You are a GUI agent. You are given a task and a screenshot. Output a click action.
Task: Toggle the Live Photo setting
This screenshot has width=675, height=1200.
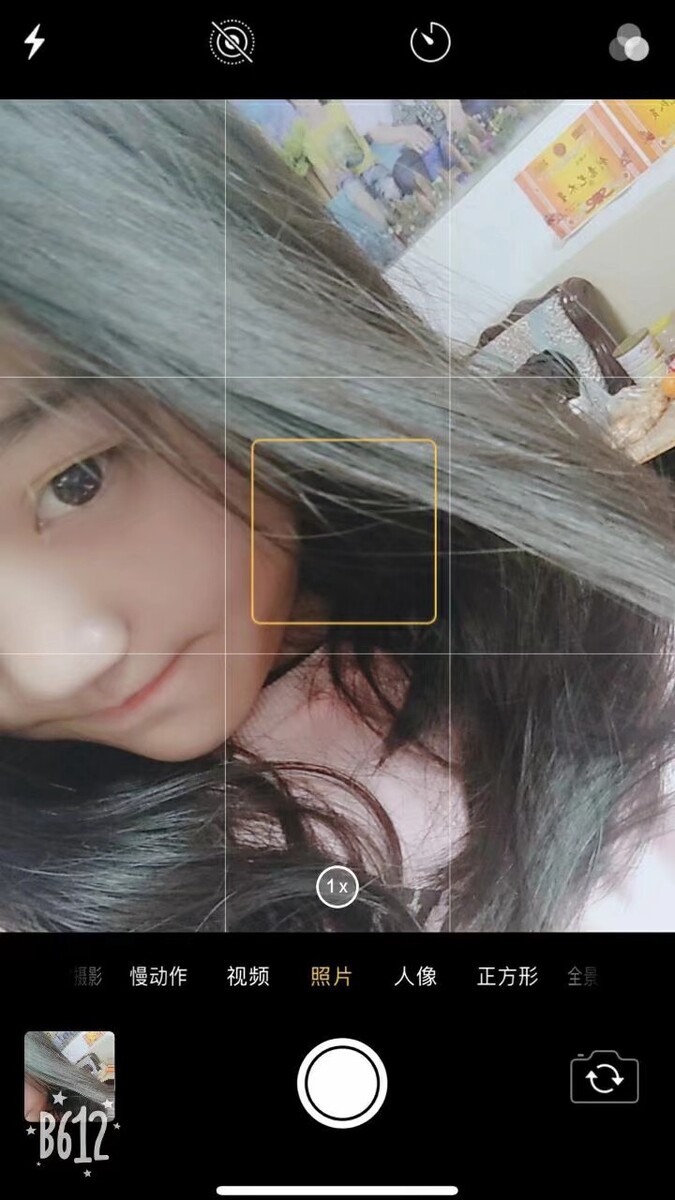coord(232,42)
